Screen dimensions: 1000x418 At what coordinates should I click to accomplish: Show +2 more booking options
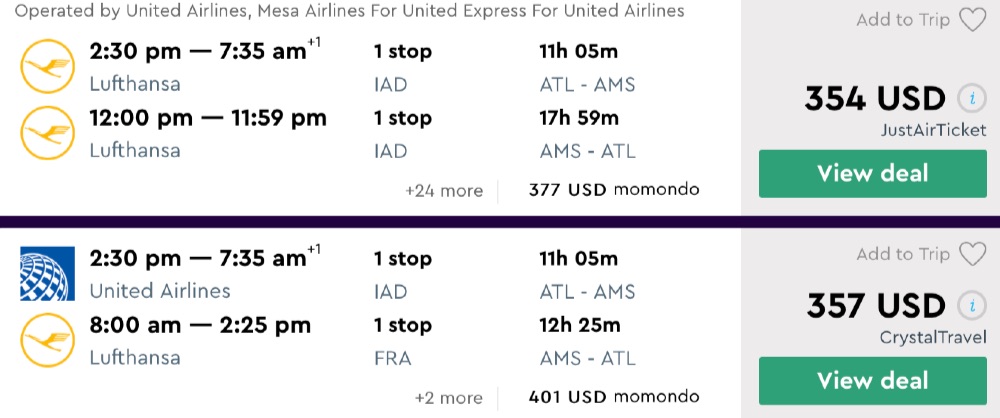[x=448, y=398]
